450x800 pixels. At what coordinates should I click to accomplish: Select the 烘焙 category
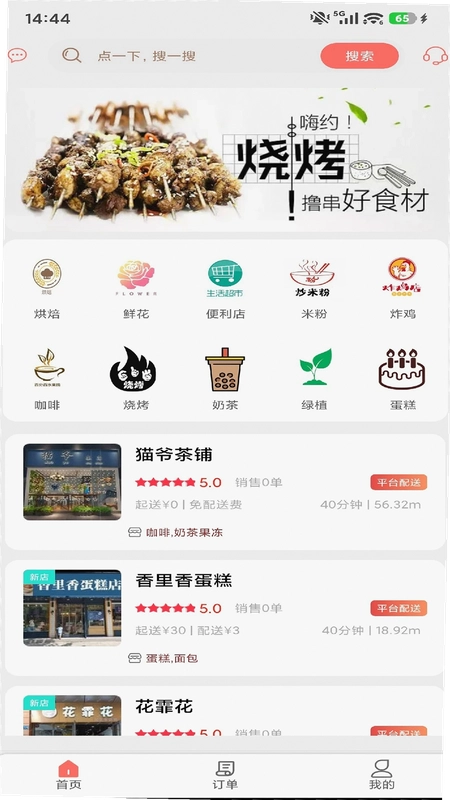point(47,289)
